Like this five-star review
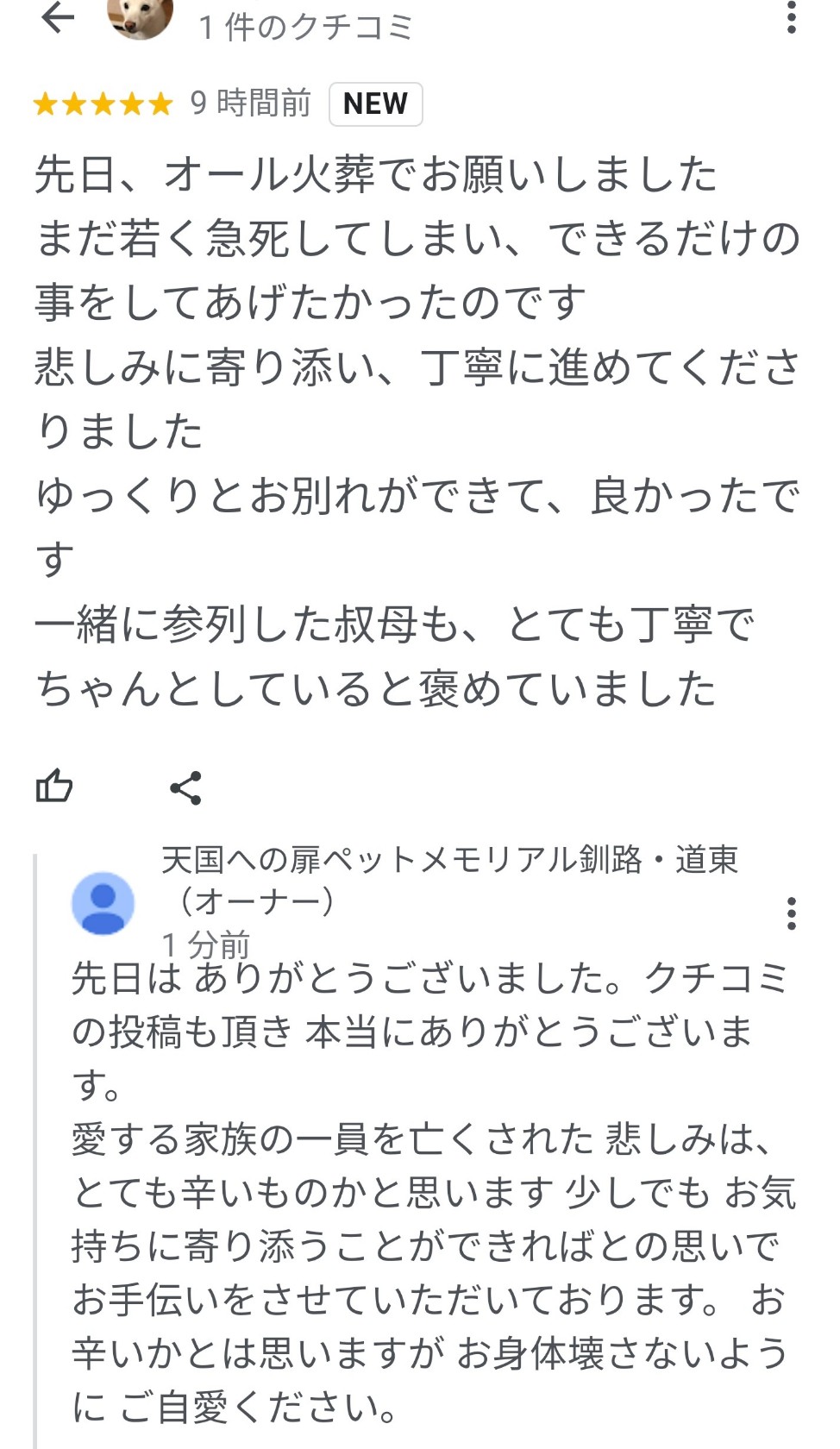The width and height of the screenshot is (840, 1449). tap(54, 786)
